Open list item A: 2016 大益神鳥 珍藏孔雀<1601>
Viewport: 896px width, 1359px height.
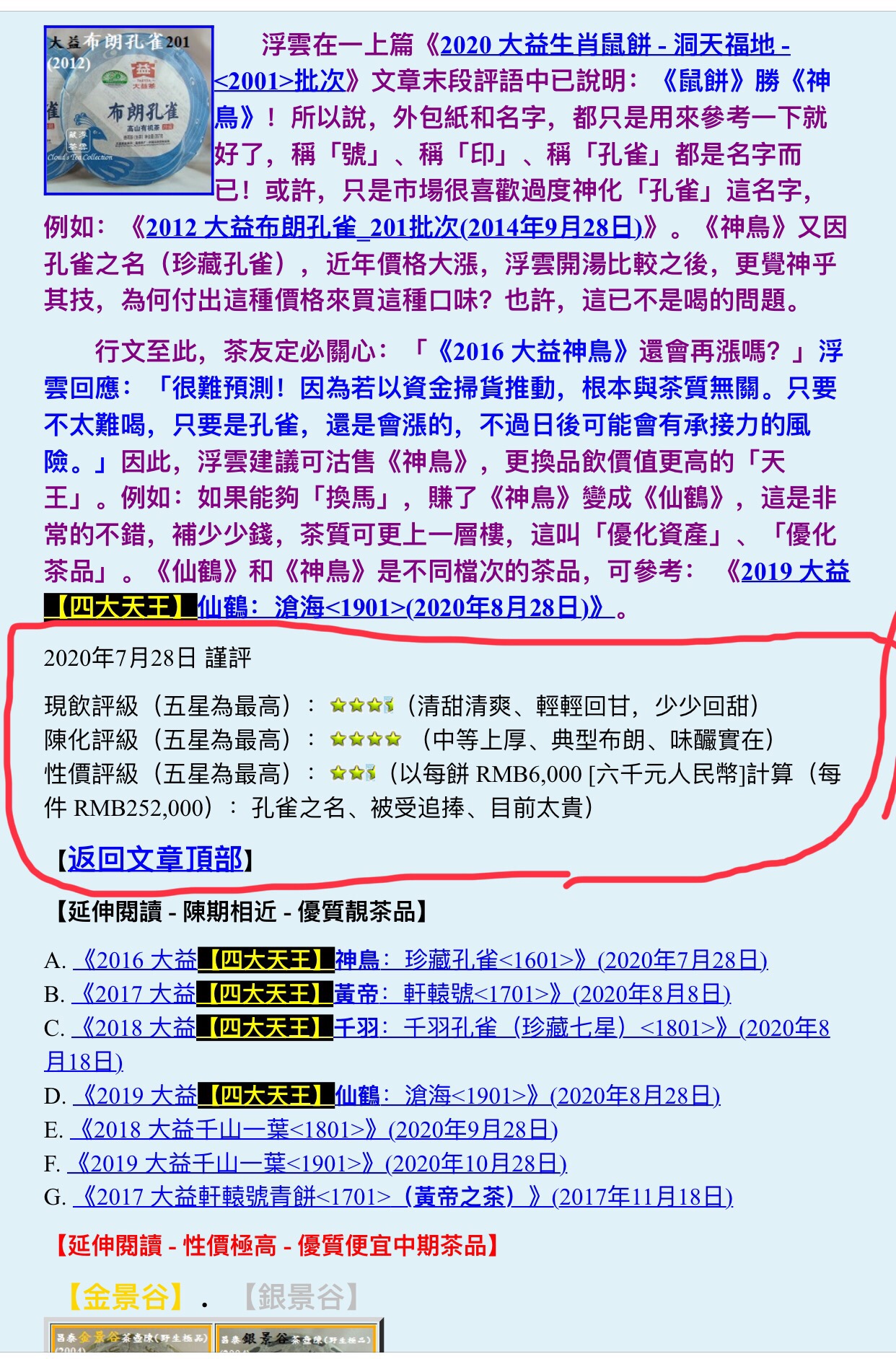click(x=421, y=960)
